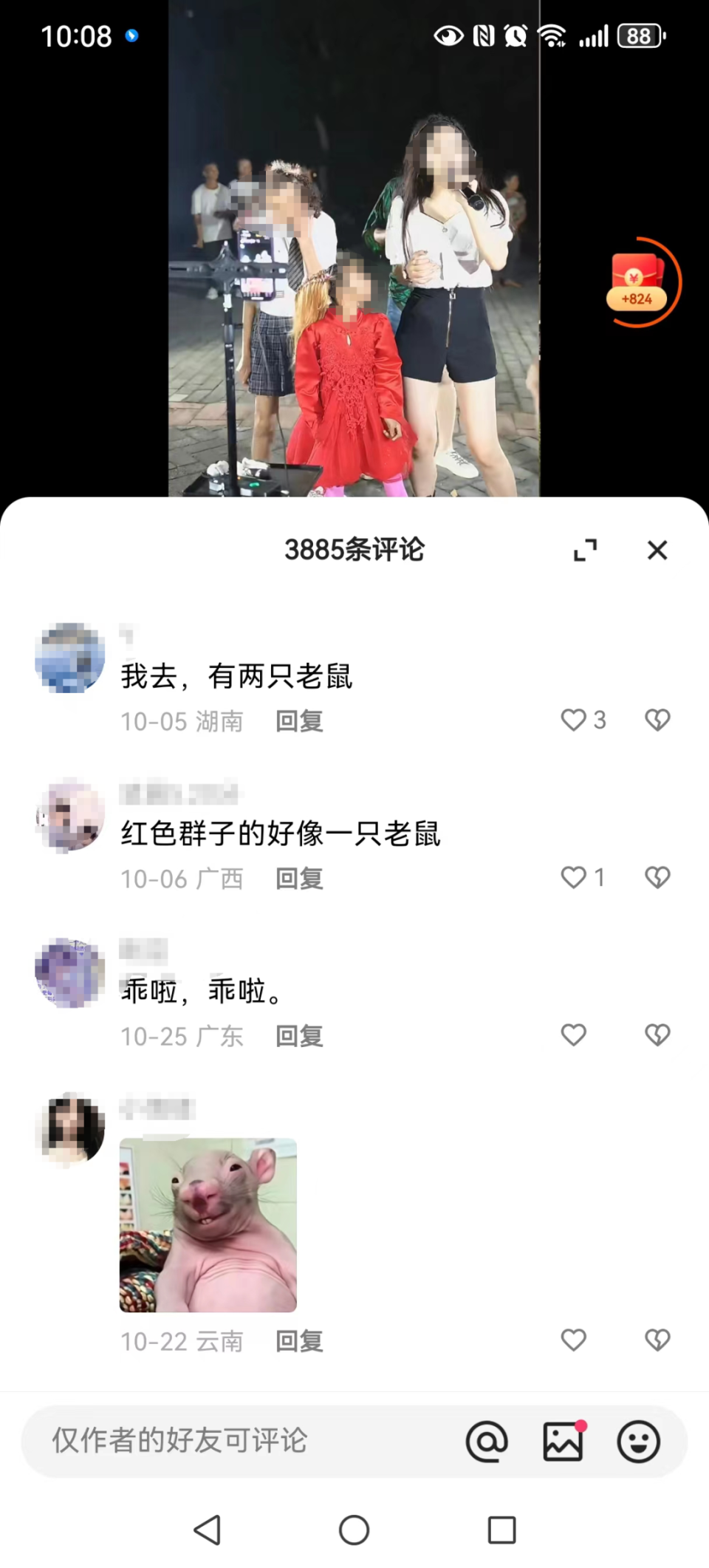Reply to the 10-25 广东 comment

(299, 1036)
